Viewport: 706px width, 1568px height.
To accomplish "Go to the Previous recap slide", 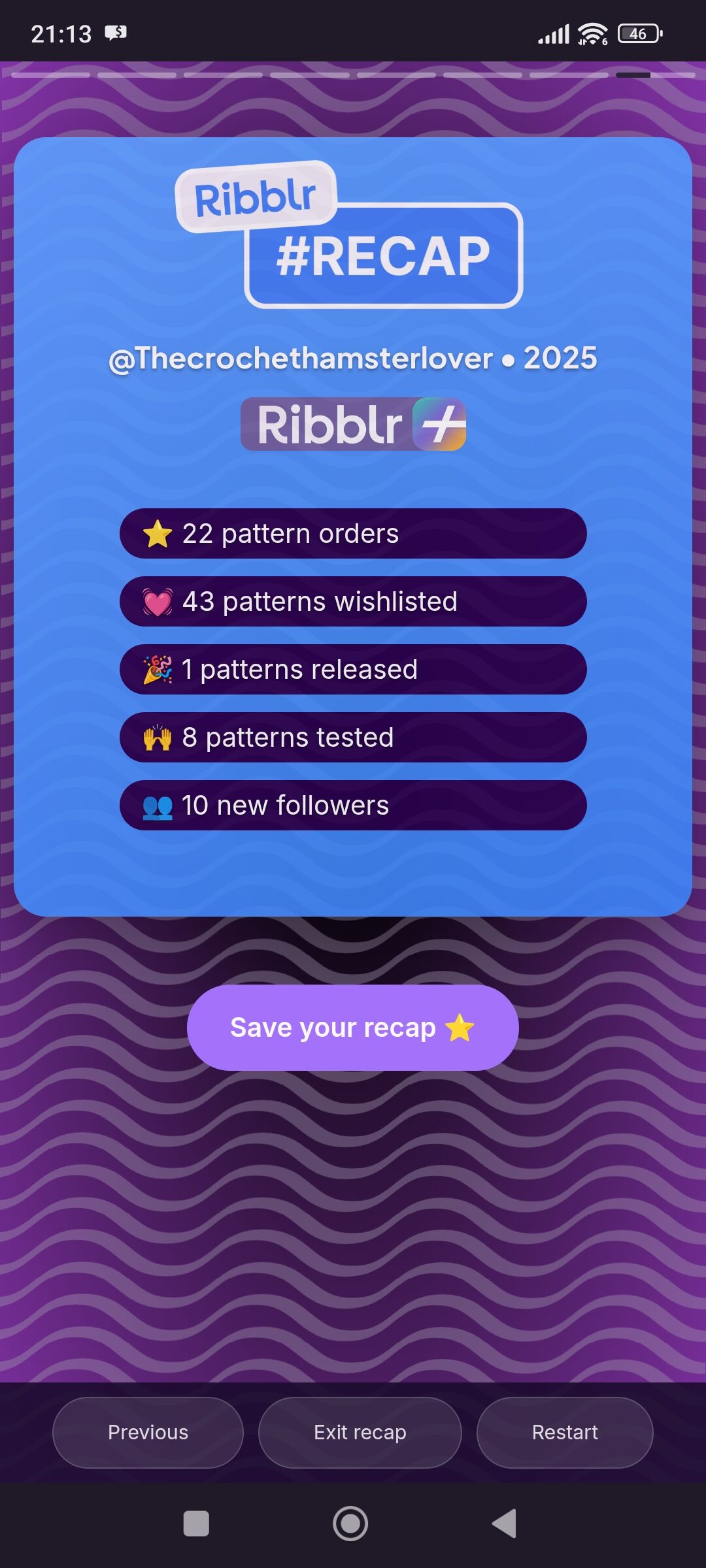I will [148, 1433].
